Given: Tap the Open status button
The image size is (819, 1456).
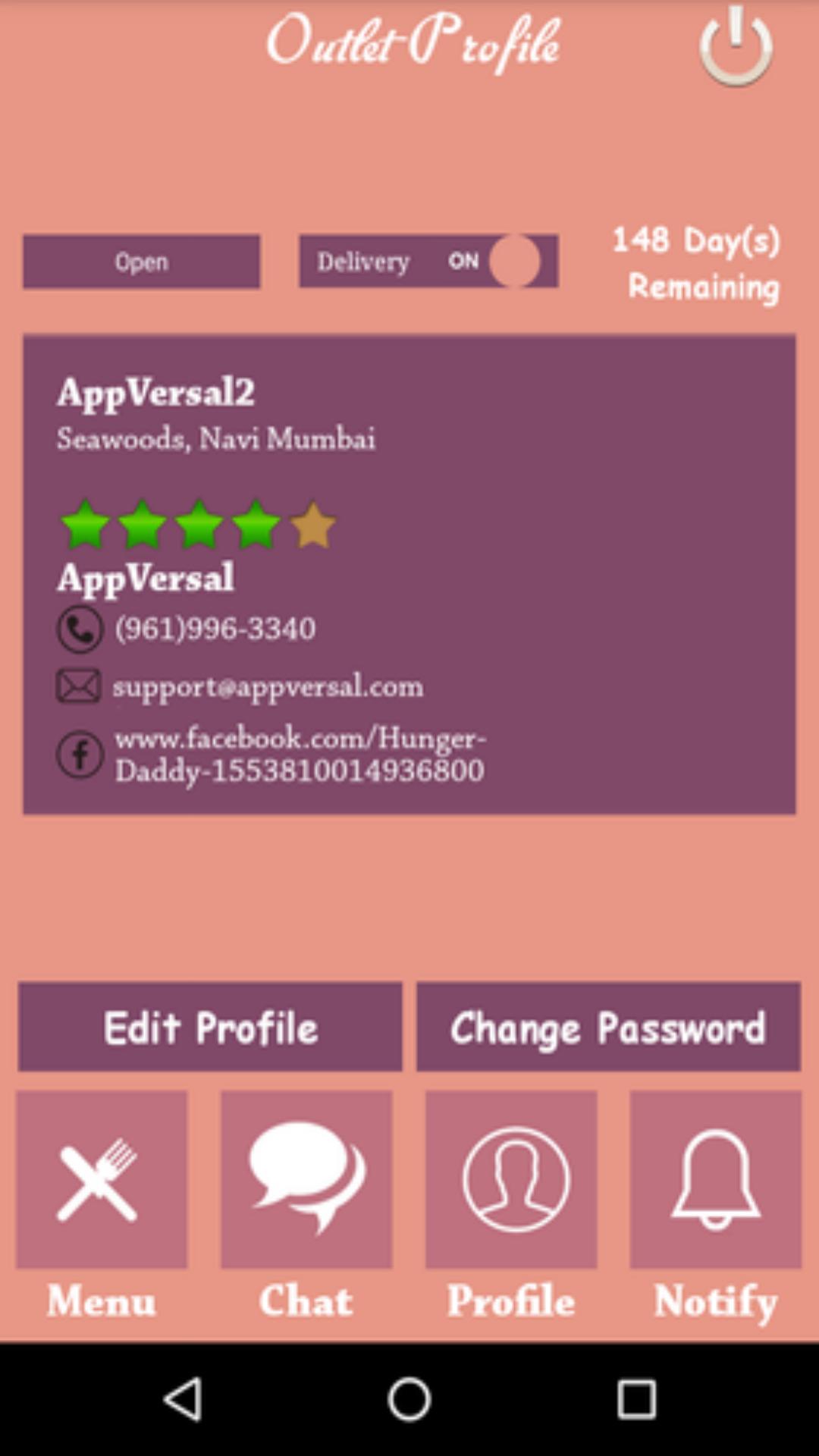Looking at the screenshot, I should tap(141, 262).
